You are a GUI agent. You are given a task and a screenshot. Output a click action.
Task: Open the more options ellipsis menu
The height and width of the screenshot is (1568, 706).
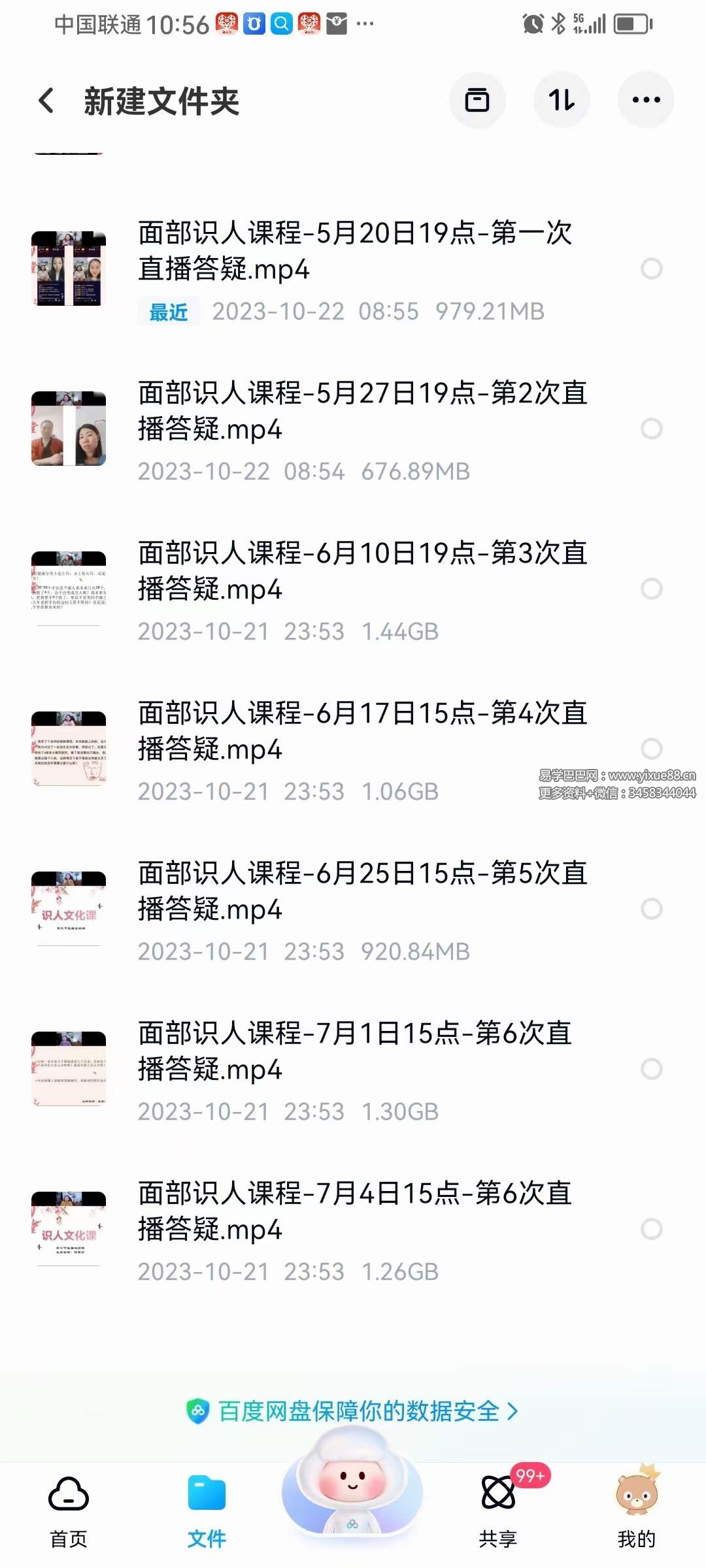point(646,99)
